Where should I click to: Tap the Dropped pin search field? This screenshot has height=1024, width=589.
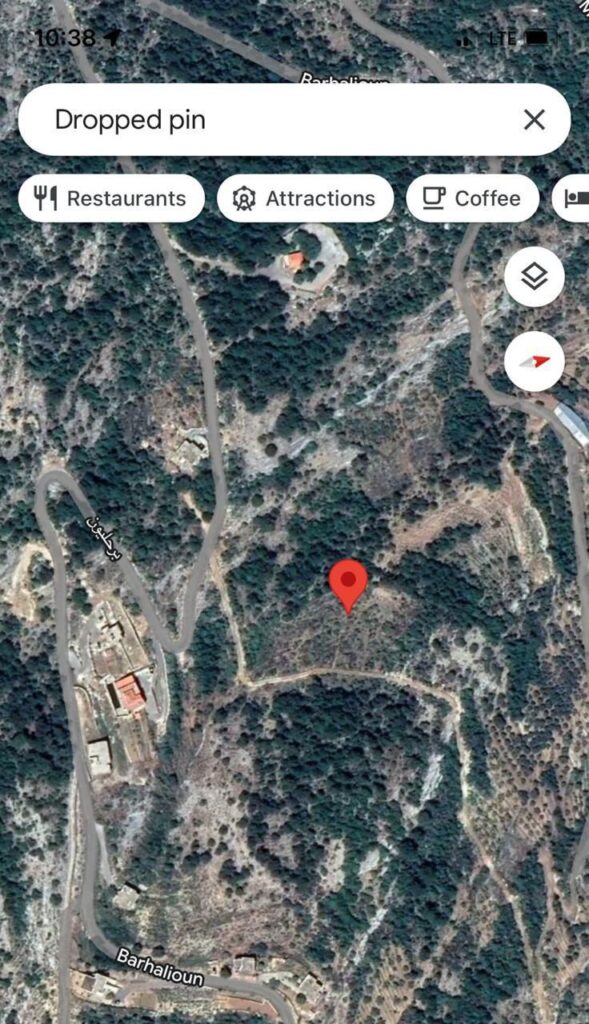click(294, 120)
